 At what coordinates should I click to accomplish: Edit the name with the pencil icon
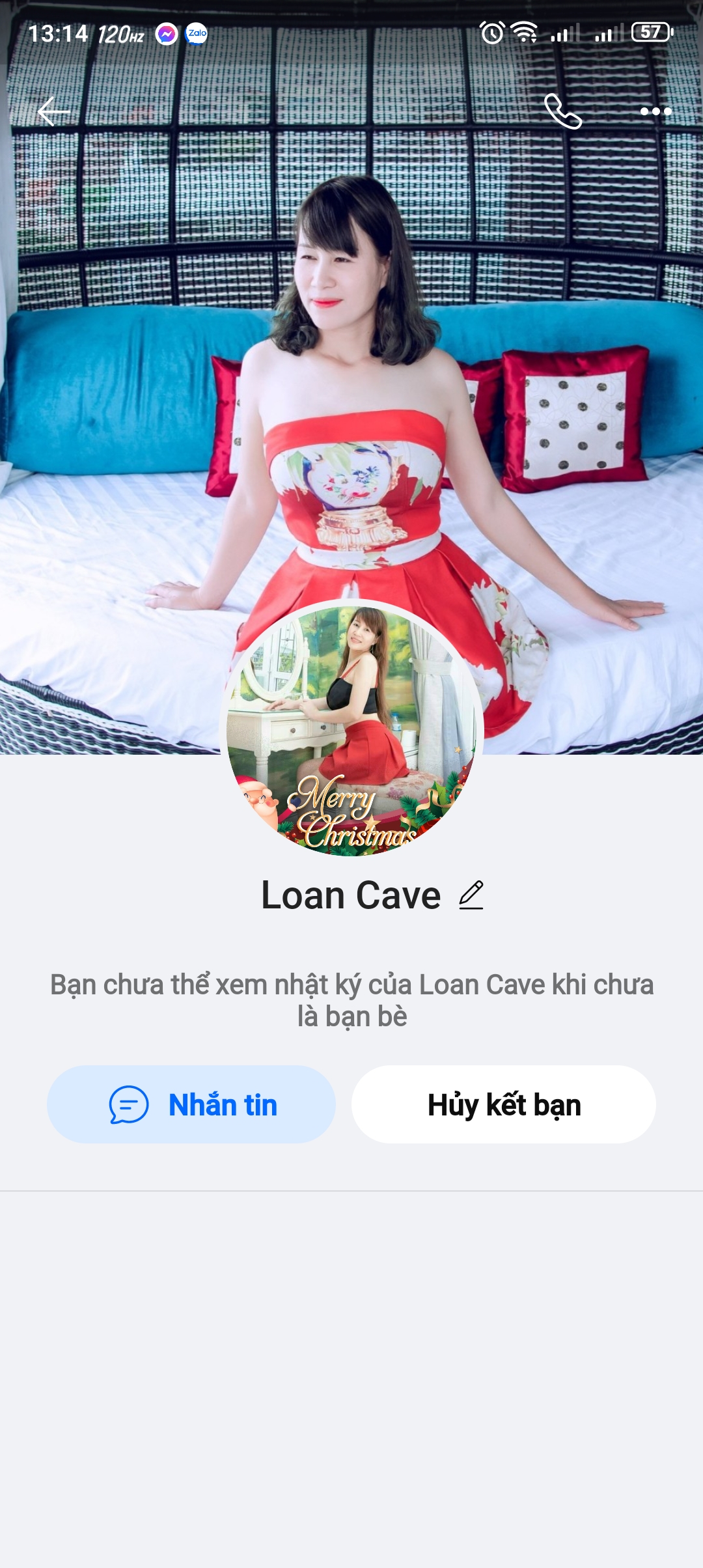tap(471, 895)
